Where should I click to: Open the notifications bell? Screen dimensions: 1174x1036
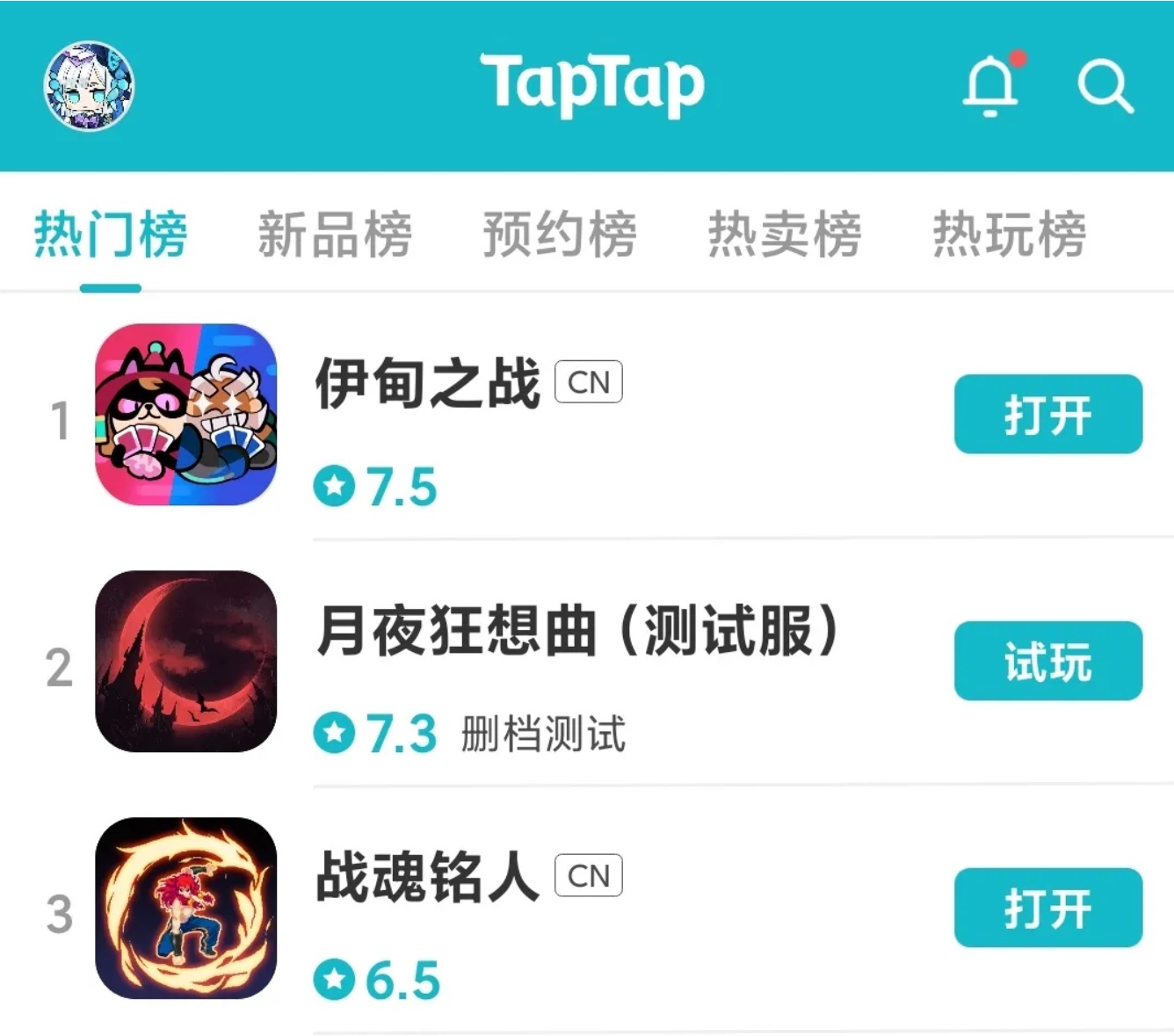(990, 85)
